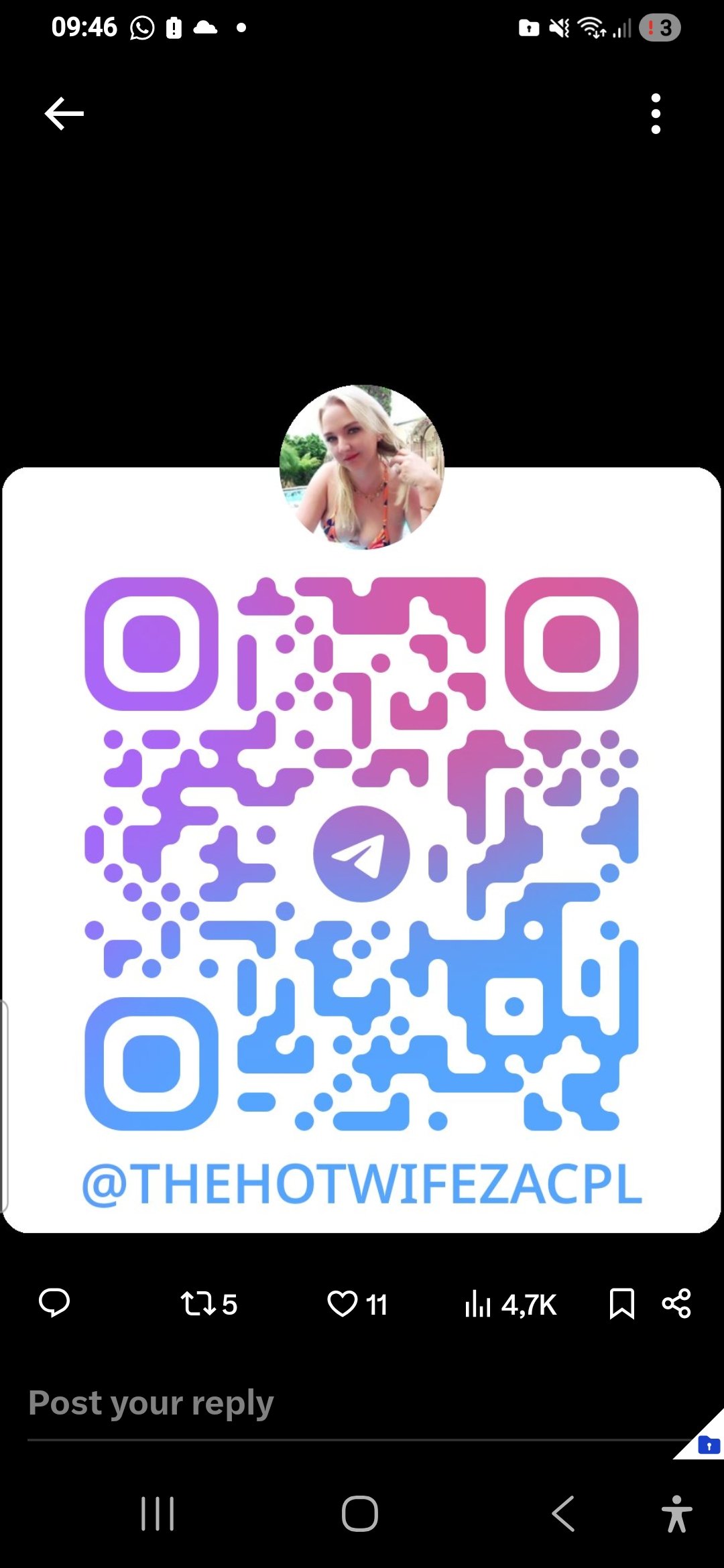Viewport: 724px width, 1568px height.
Task: Bookmark this post
Action: (x=621, y=1304)
